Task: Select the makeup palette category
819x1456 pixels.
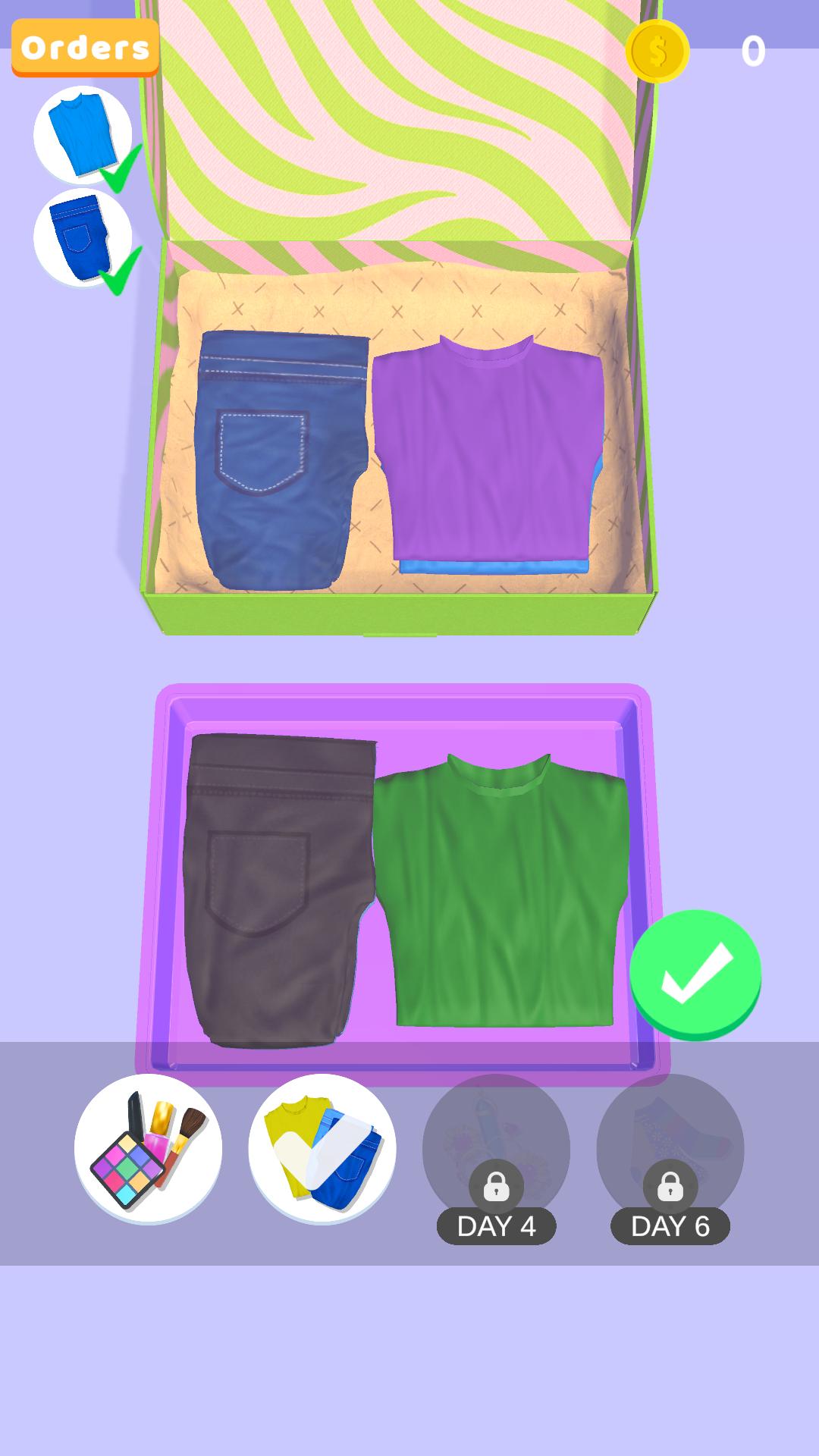Action: (x=149, y=1148)
